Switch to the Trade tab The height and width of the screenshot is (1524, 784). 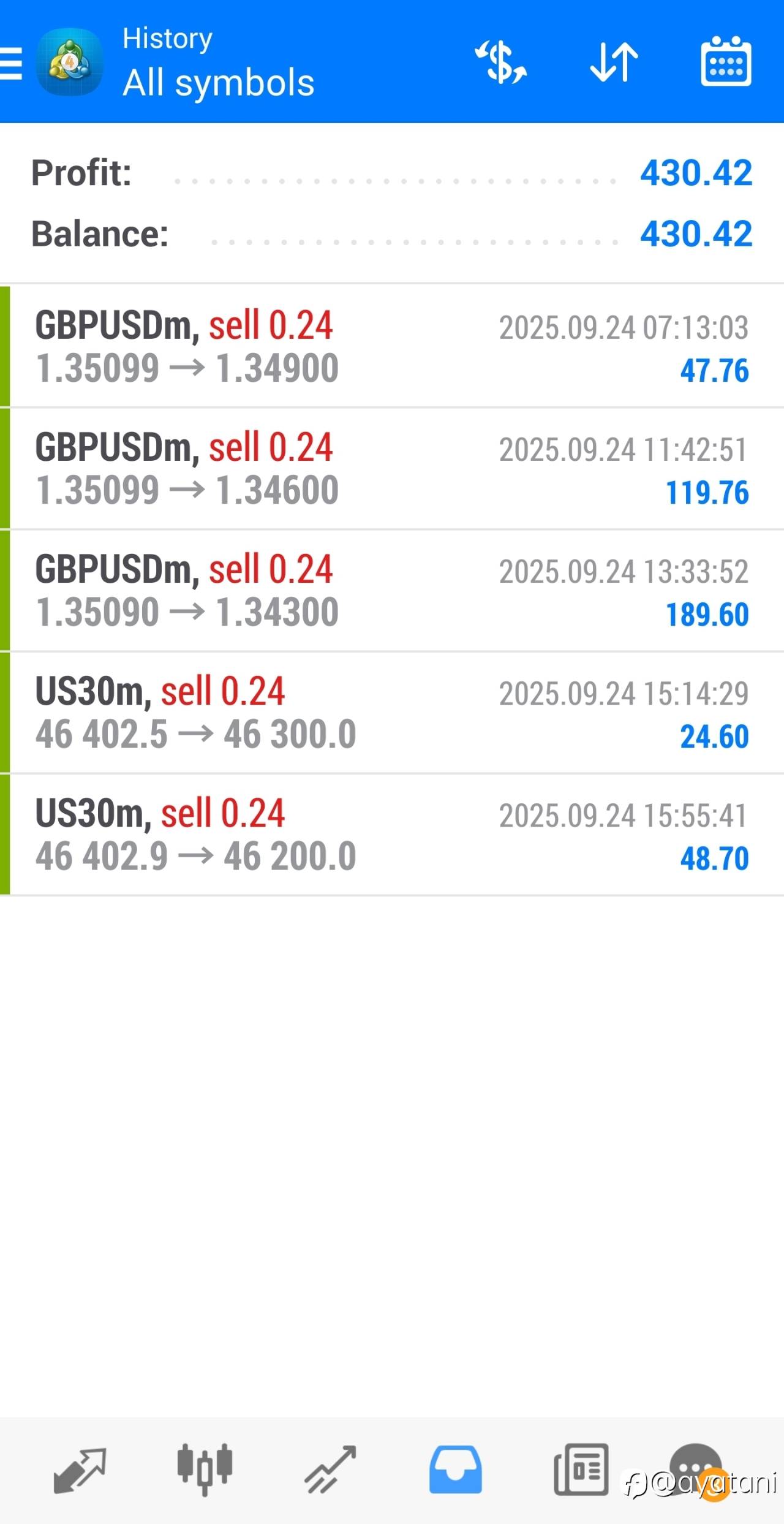(331, 1470)
